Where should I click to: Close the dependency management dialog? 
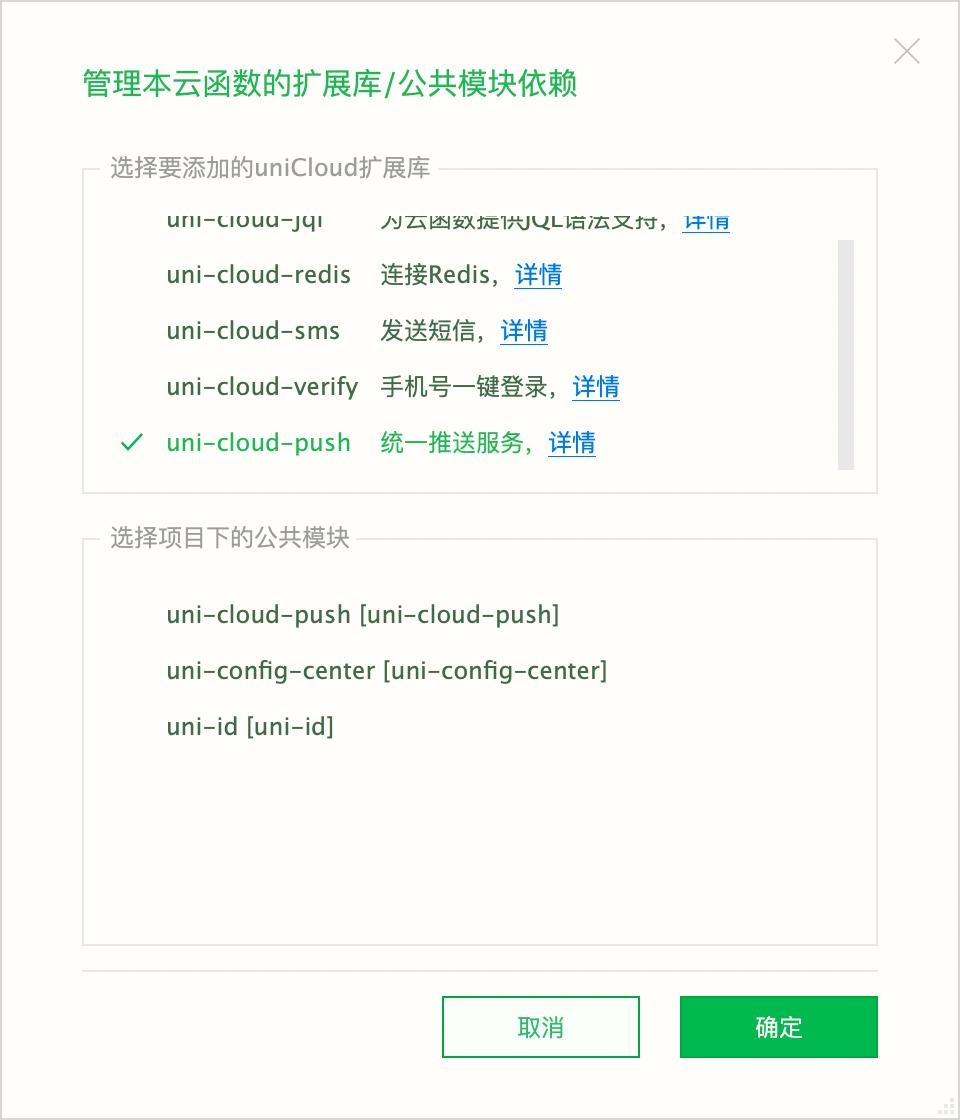coord(906,52)
